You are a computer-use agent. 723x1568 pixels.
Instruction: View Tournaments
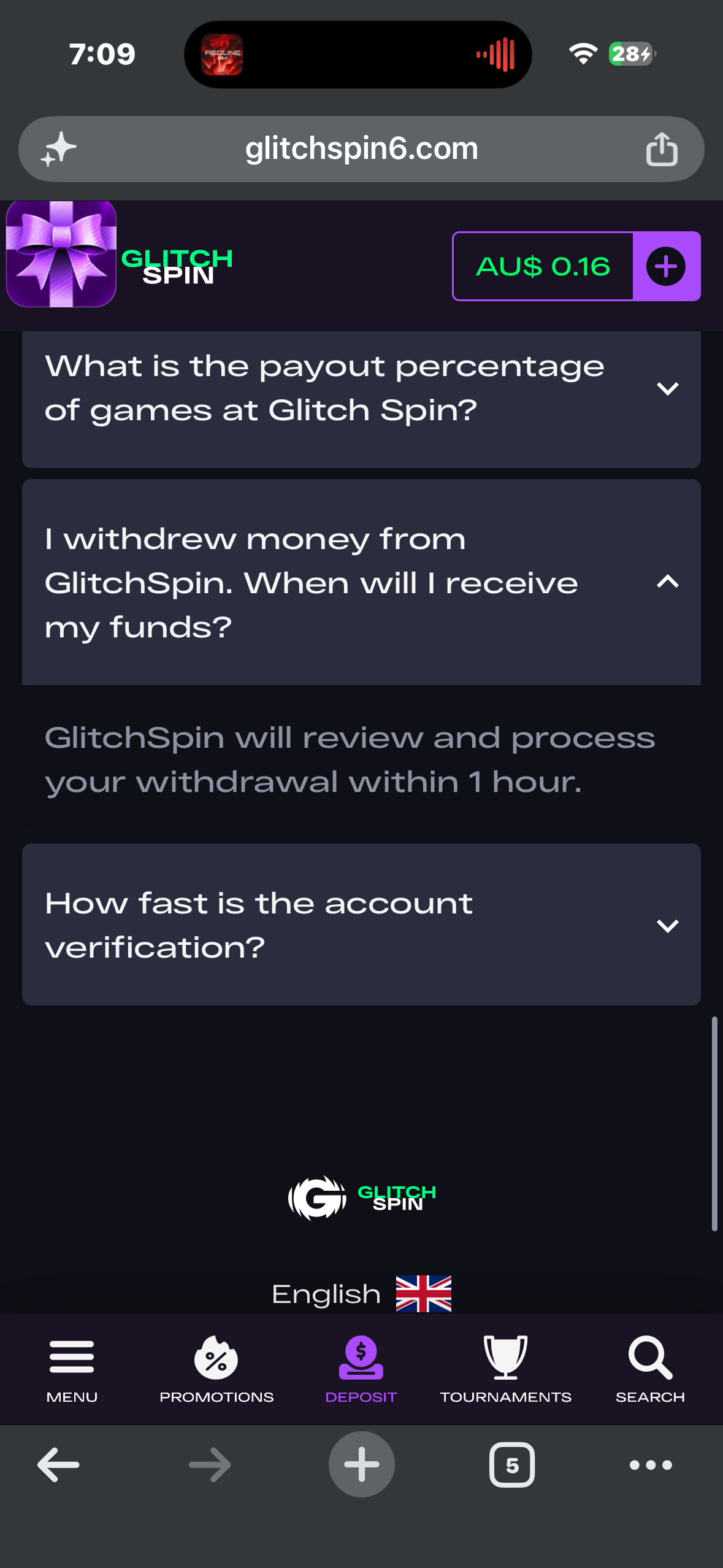506,1369
